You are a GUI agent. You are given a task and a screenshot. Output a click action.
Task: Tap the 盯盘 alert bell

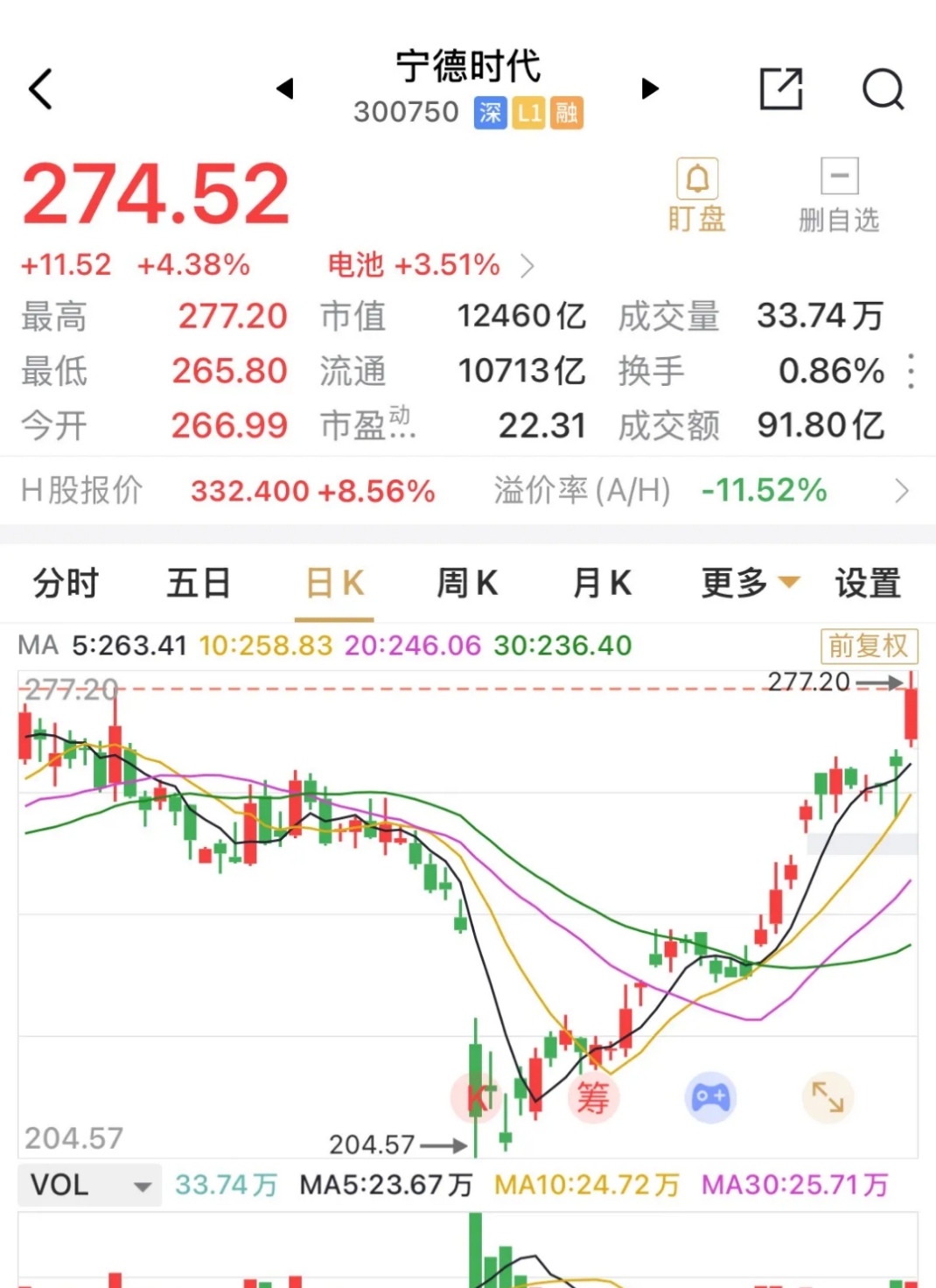click(x=697, y=195)
